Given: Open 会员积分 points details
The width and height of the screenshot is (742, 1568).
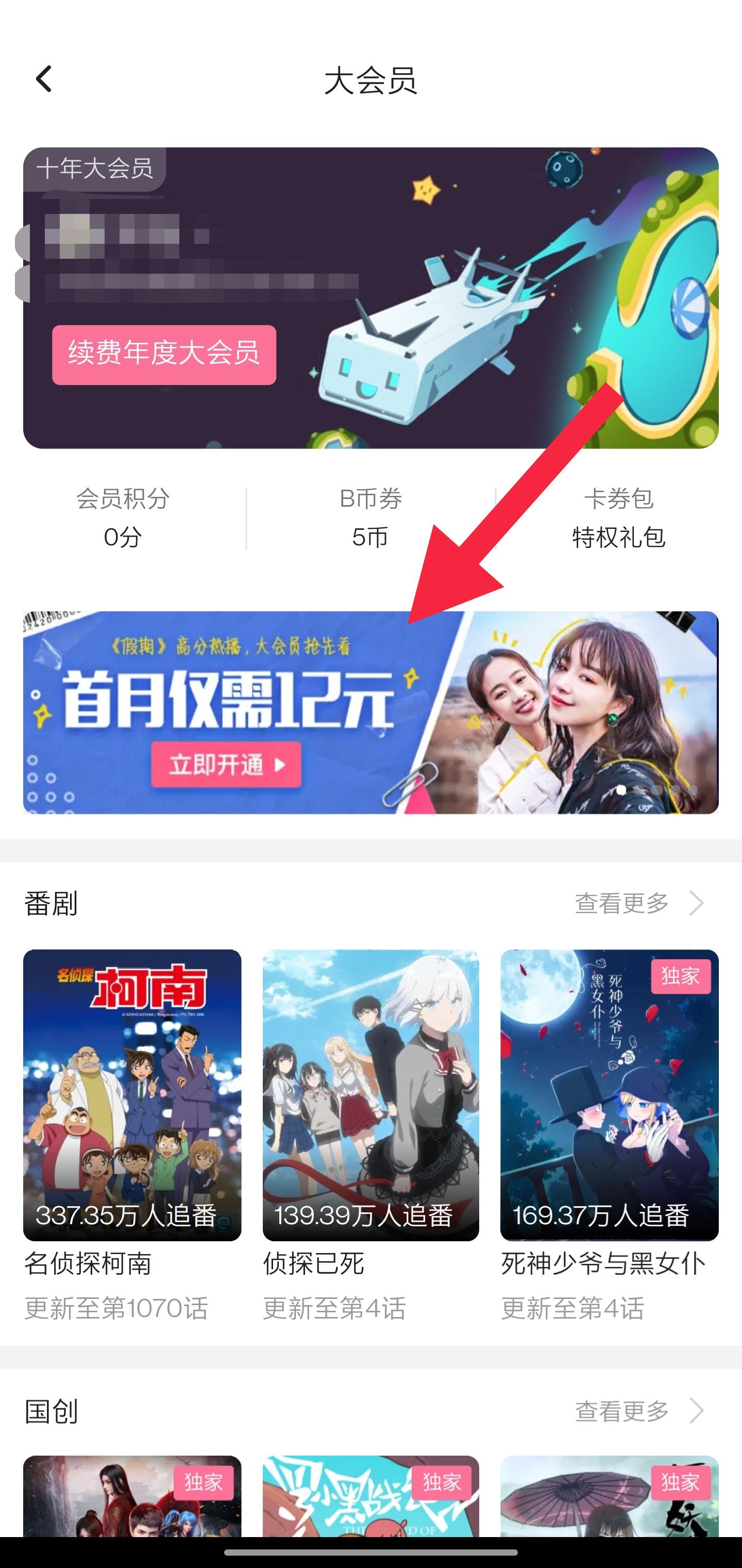Looking at the screenshot, I should point(122,518).
